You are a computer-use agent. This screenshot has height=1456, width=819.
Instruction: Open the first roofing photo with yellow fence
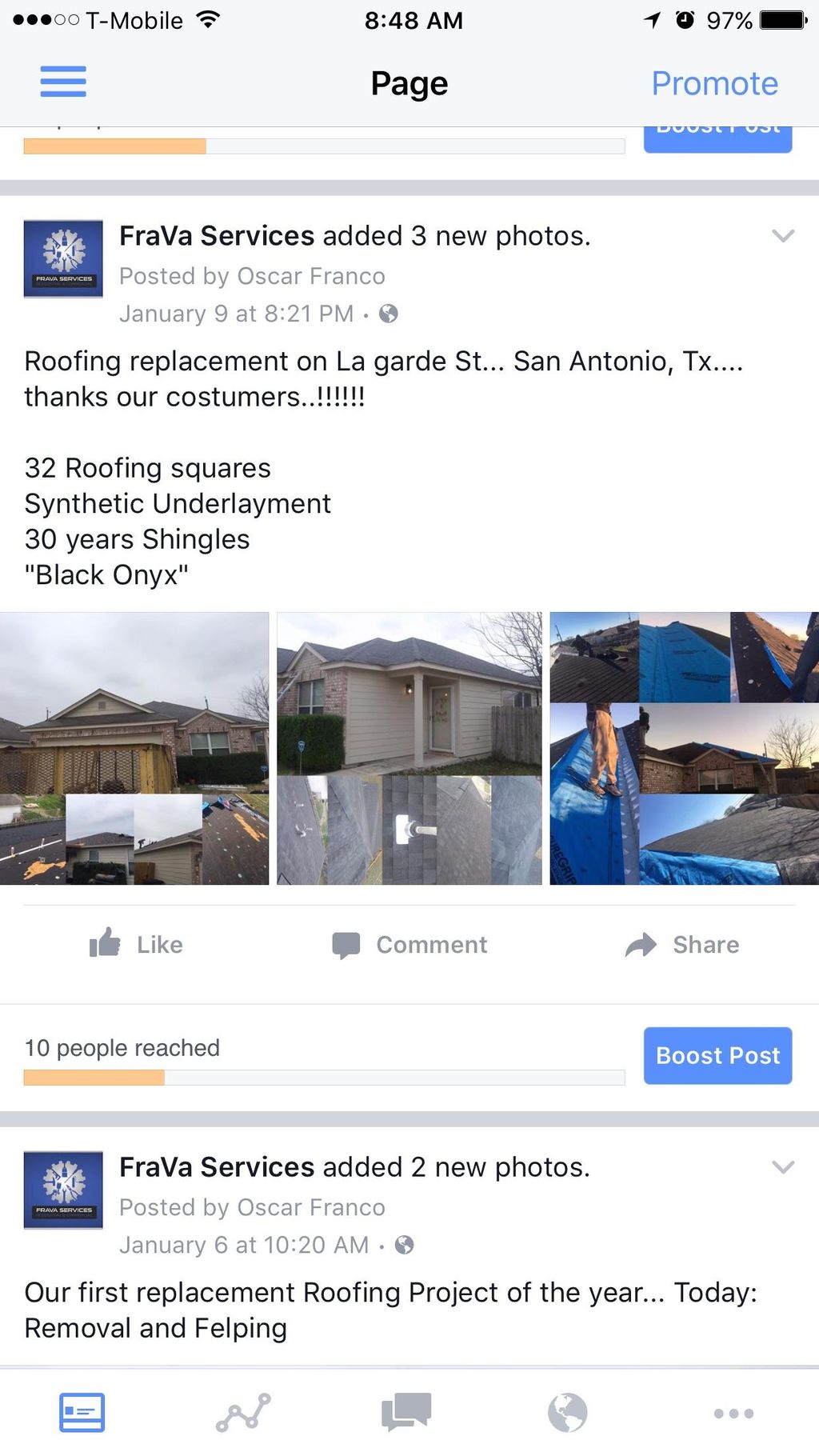pos(134,748)
